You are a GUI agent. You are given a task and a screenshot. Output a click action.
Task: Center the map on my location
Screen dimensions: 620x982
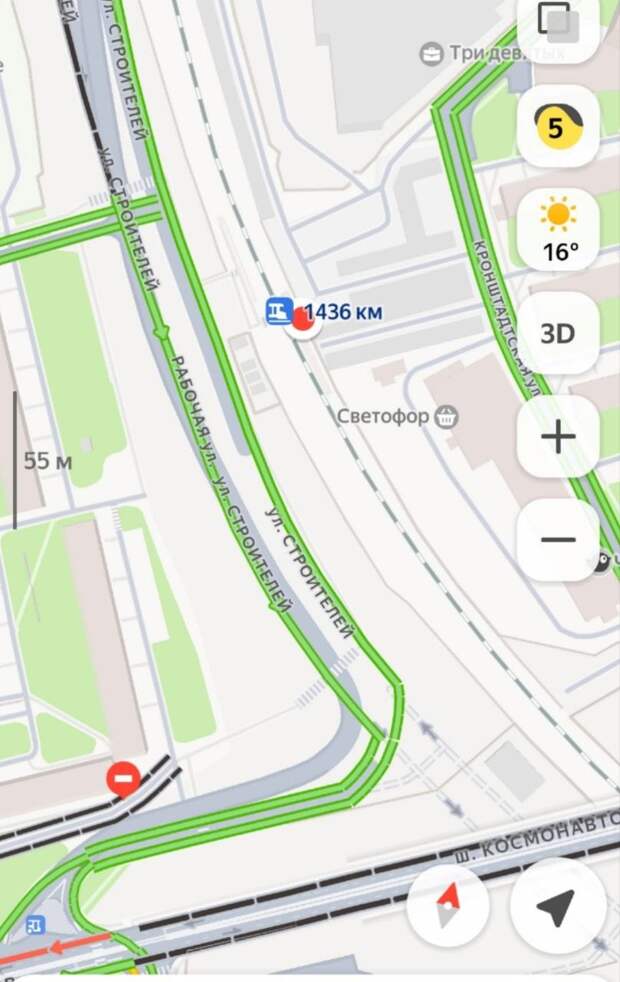(557, 905)
